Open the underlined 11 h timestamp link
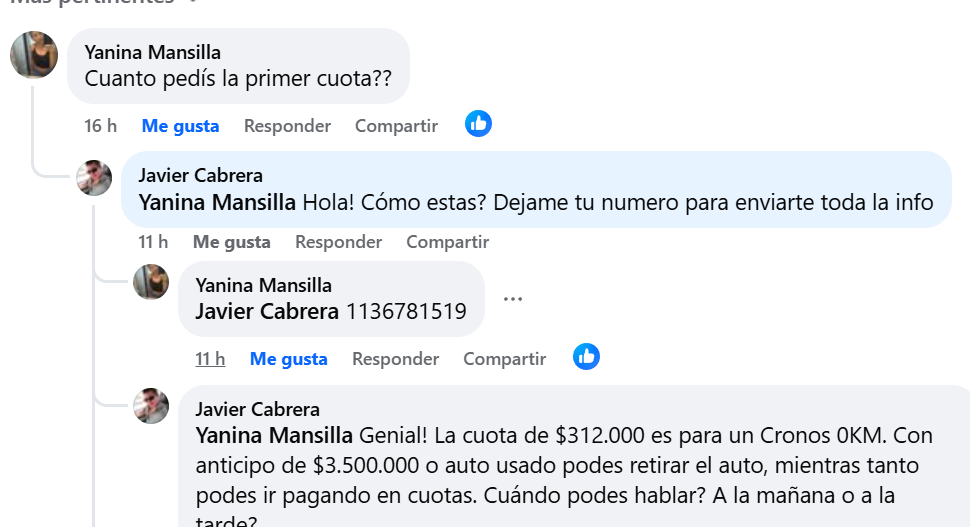 (x=210, y=359)
